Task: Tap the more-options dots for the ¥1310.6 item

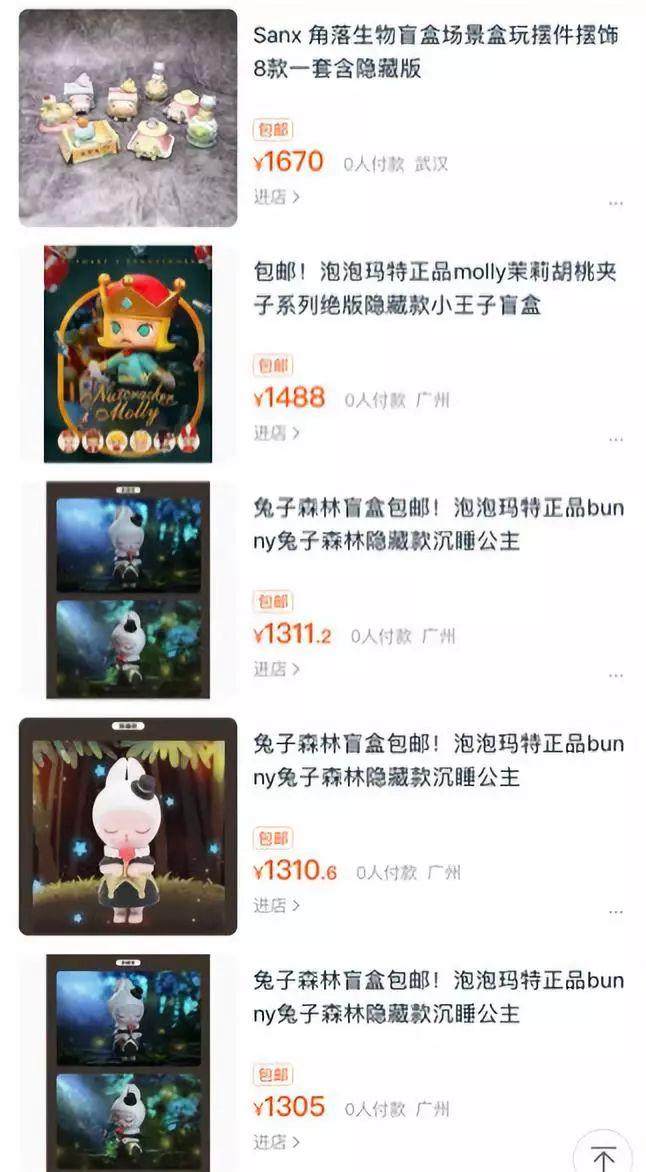Action: [x=615, y=911]
